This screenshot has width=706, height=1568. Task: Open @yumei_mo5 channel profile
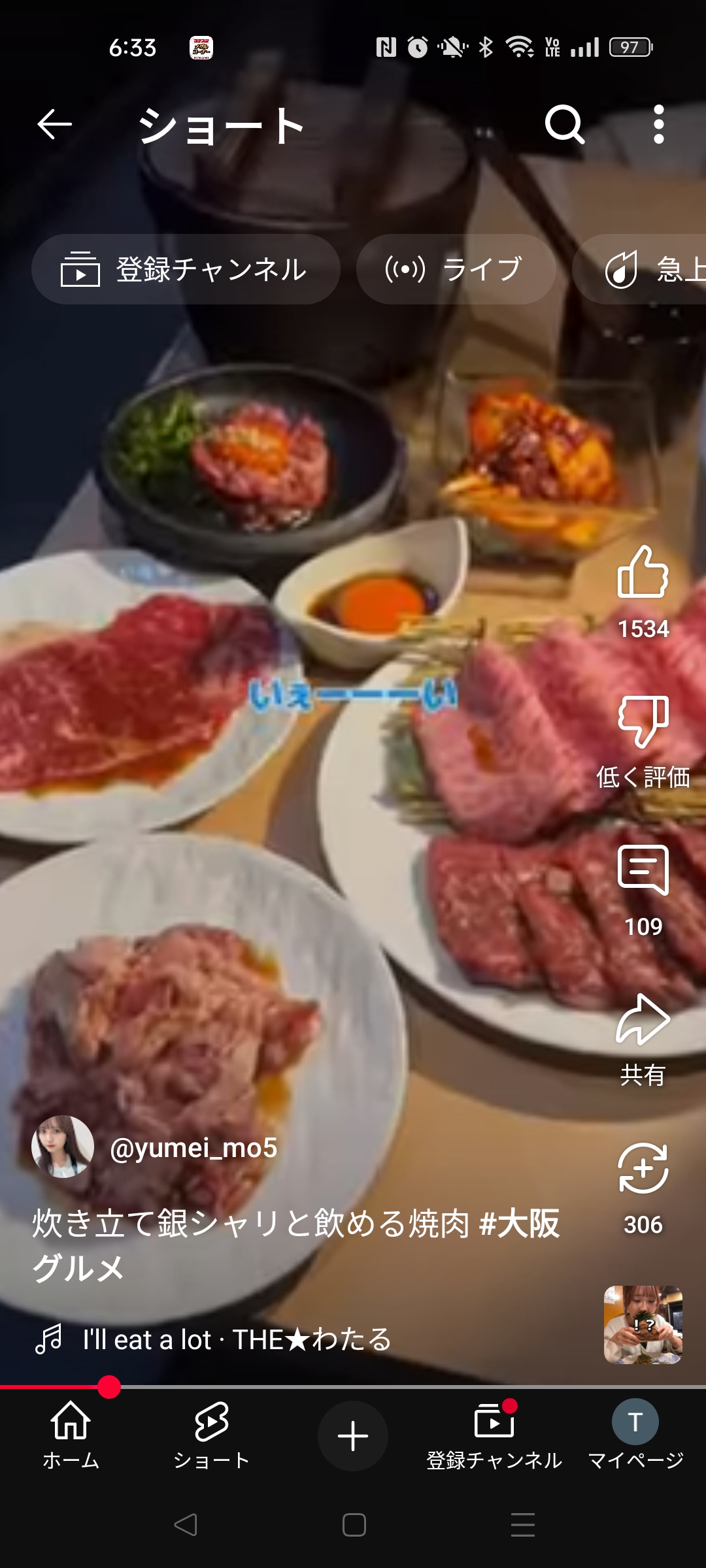tap(193, 1148)
